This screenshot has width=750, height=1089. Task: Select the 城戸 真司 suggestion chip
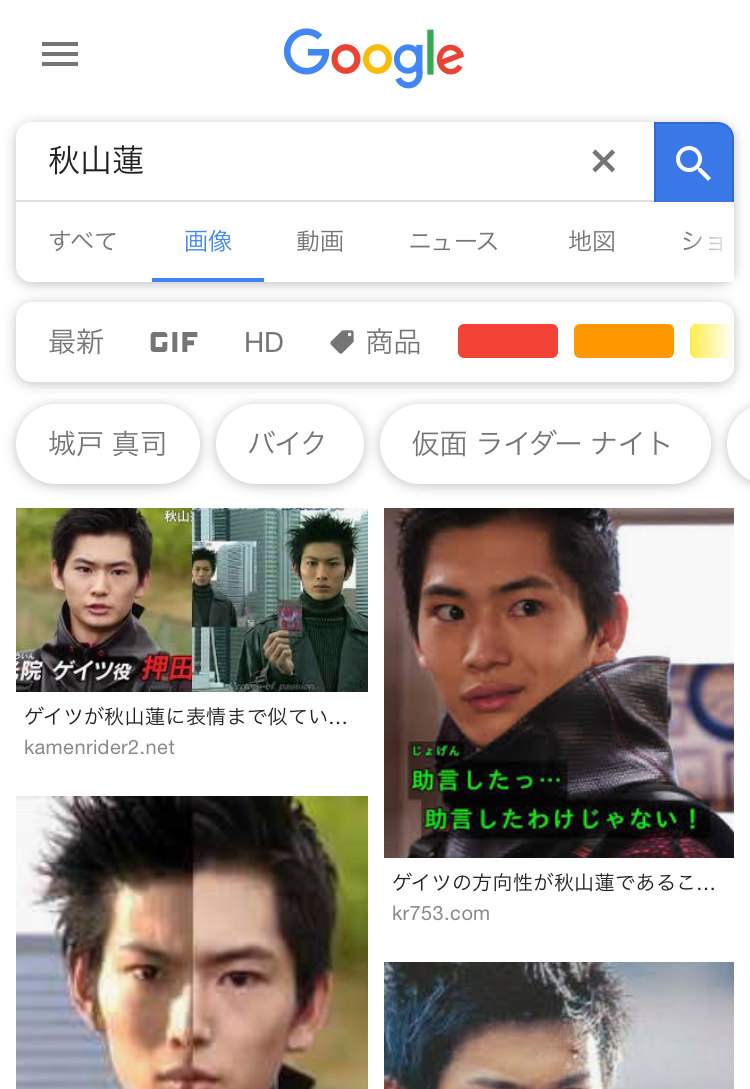(108, 444)
